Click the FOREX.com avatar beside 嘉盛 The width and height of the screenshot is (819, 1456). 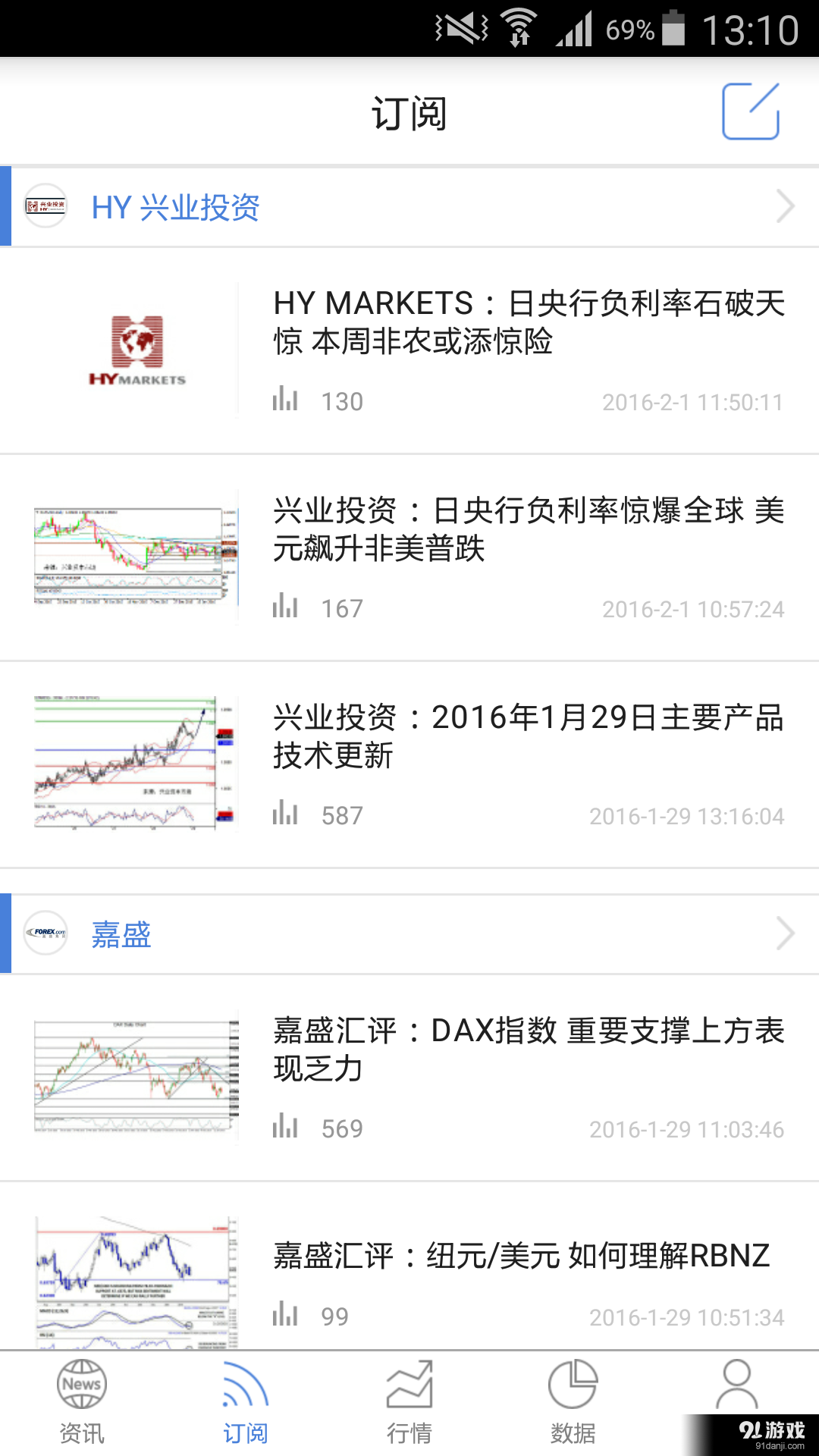[x=45, y=934]
